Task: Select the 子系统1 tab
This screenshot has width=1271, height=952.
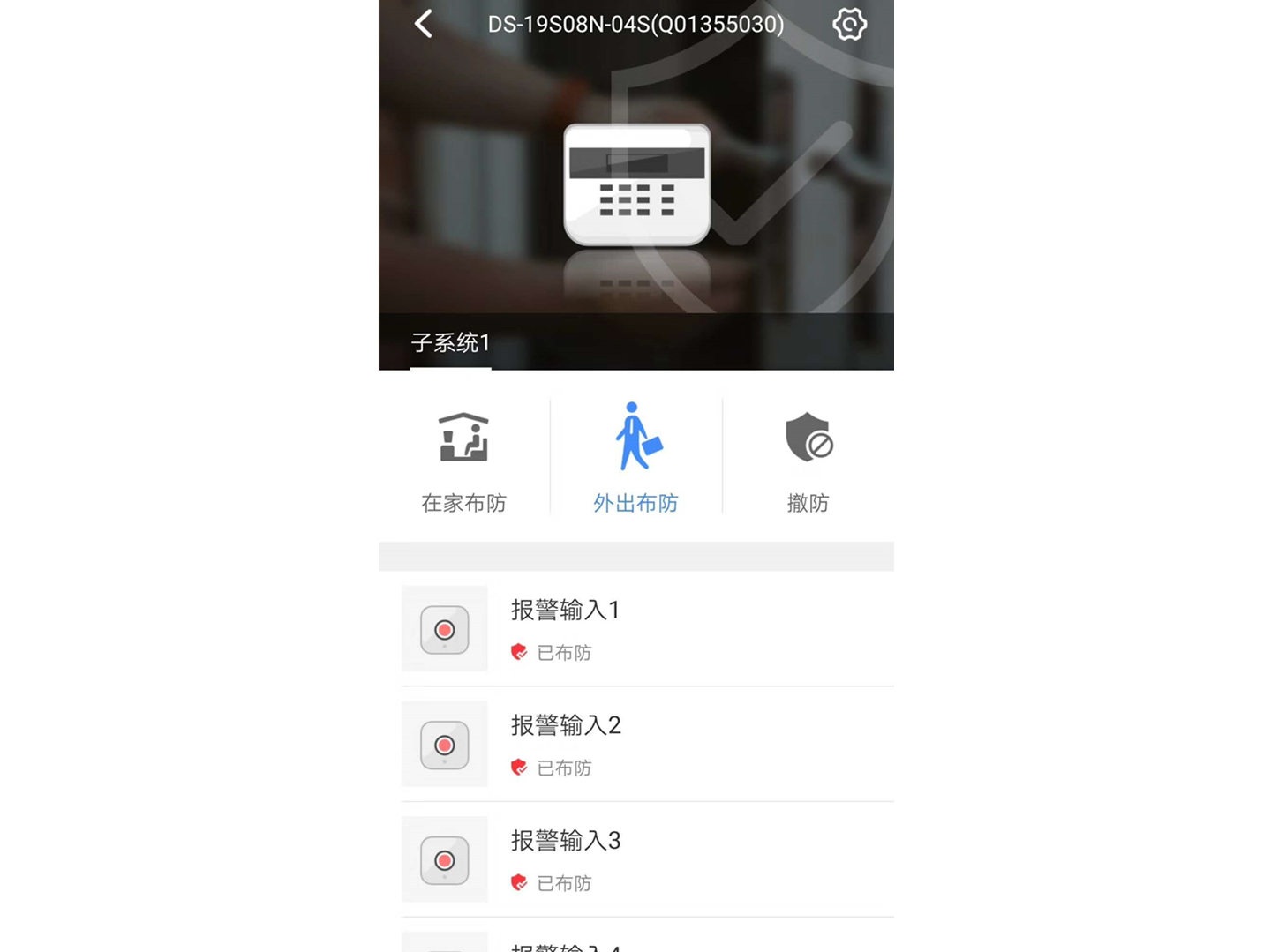Action: tap(450, 342)
